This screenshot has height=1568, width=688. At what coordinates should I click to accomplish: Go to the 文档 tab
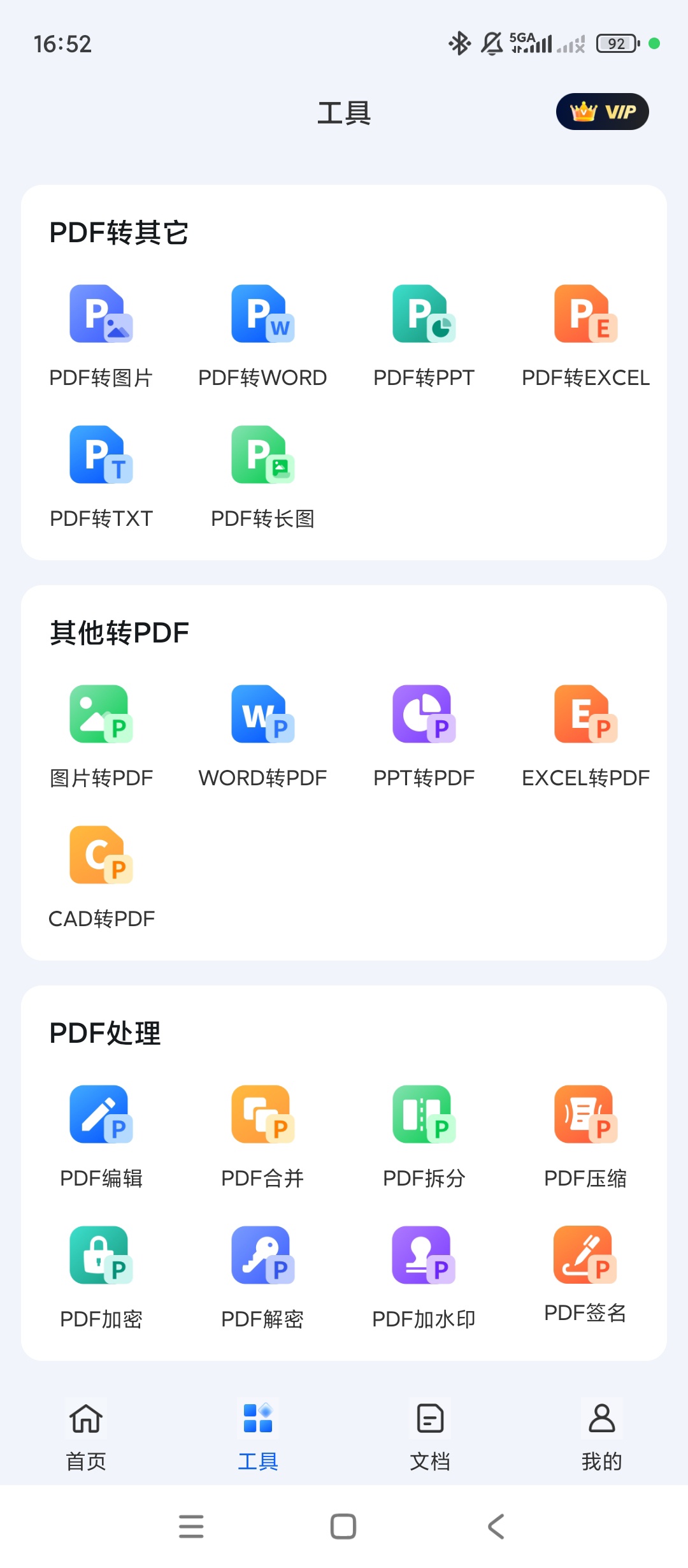[430, 1437]
